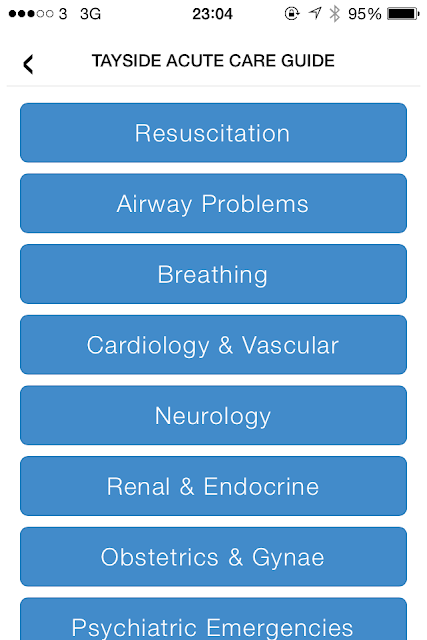Image resolution: width=427 pixels, height=640 pixels.
Task: Open Obstetrics & Gynae
Action: tap(213, 556)
